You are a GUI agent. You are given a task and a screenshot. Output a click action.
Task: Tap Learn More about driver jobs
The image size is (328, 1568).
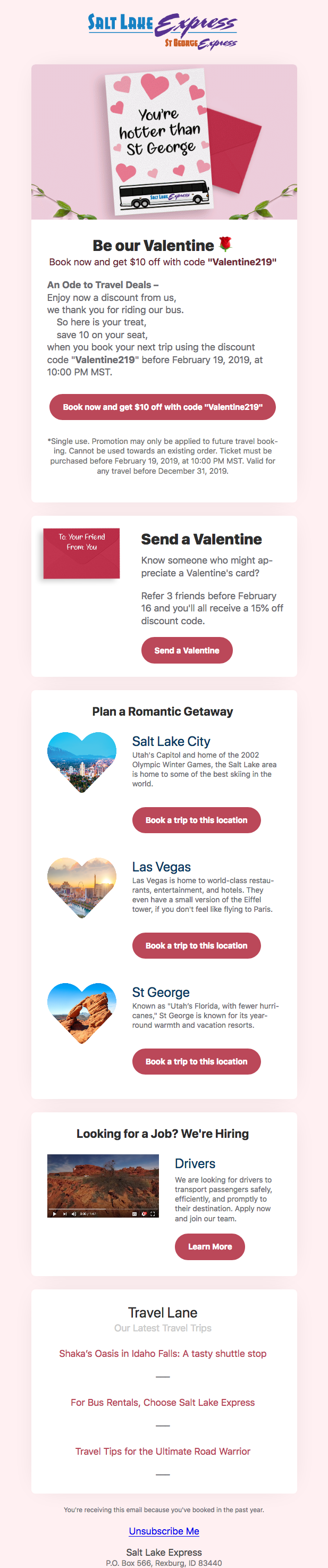coord(210,1246)
